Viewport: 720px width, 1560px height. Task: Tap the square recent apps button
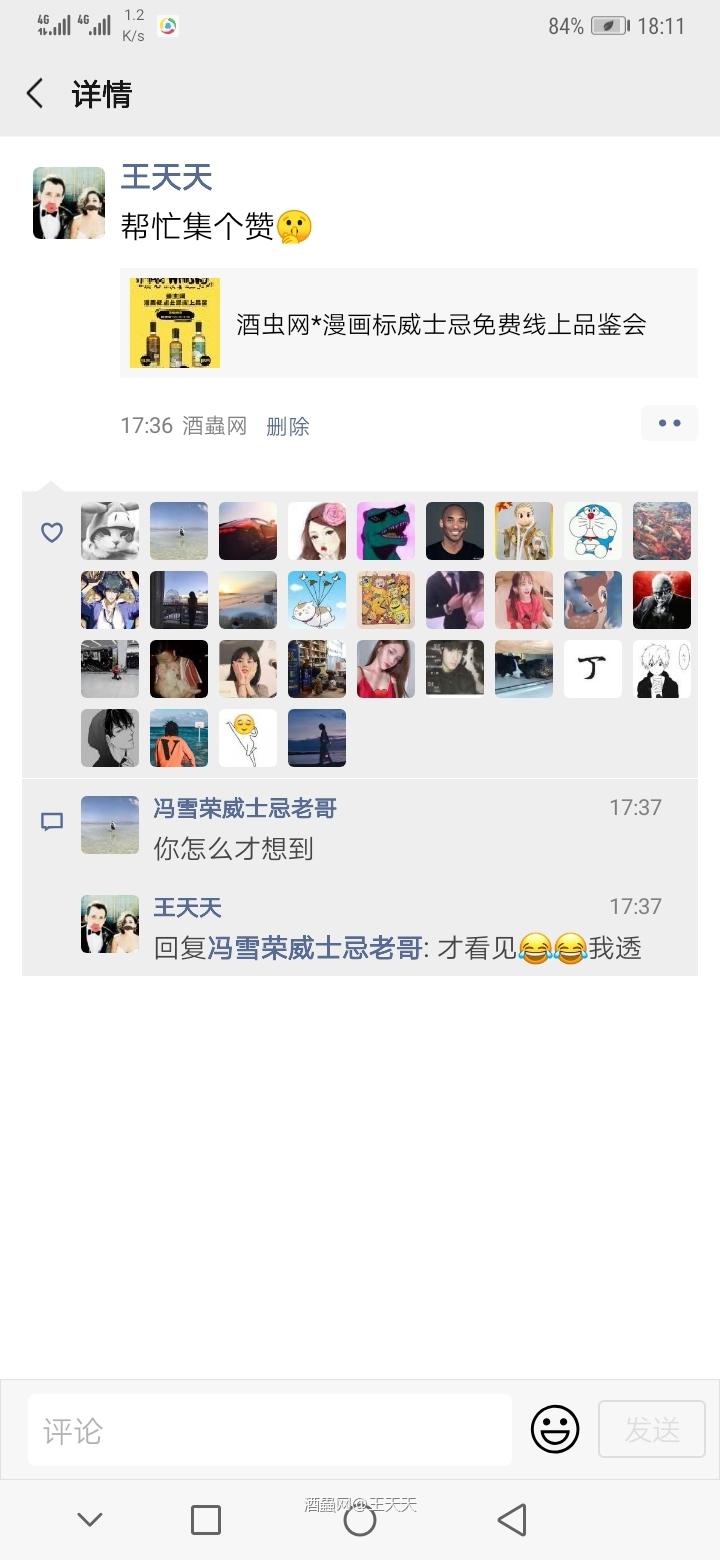205,1519
